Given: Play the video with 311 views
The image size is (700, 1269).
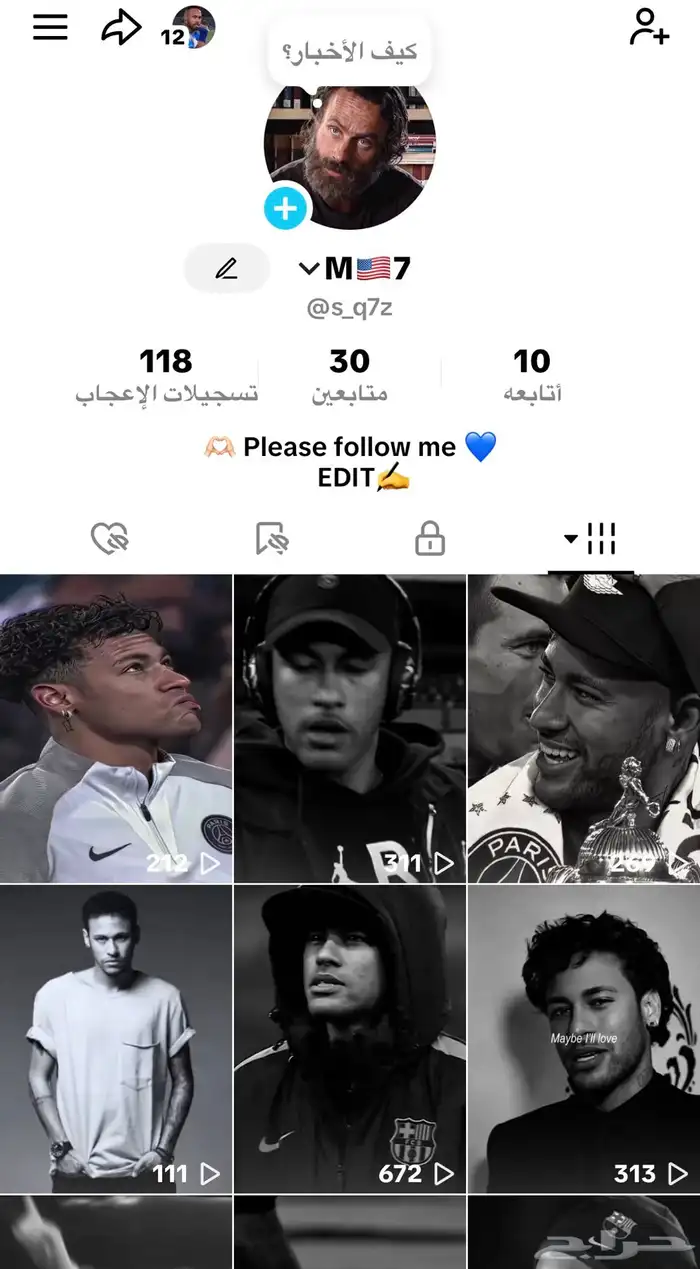Looking at the screenshot, I should click(x=350, y=728).
